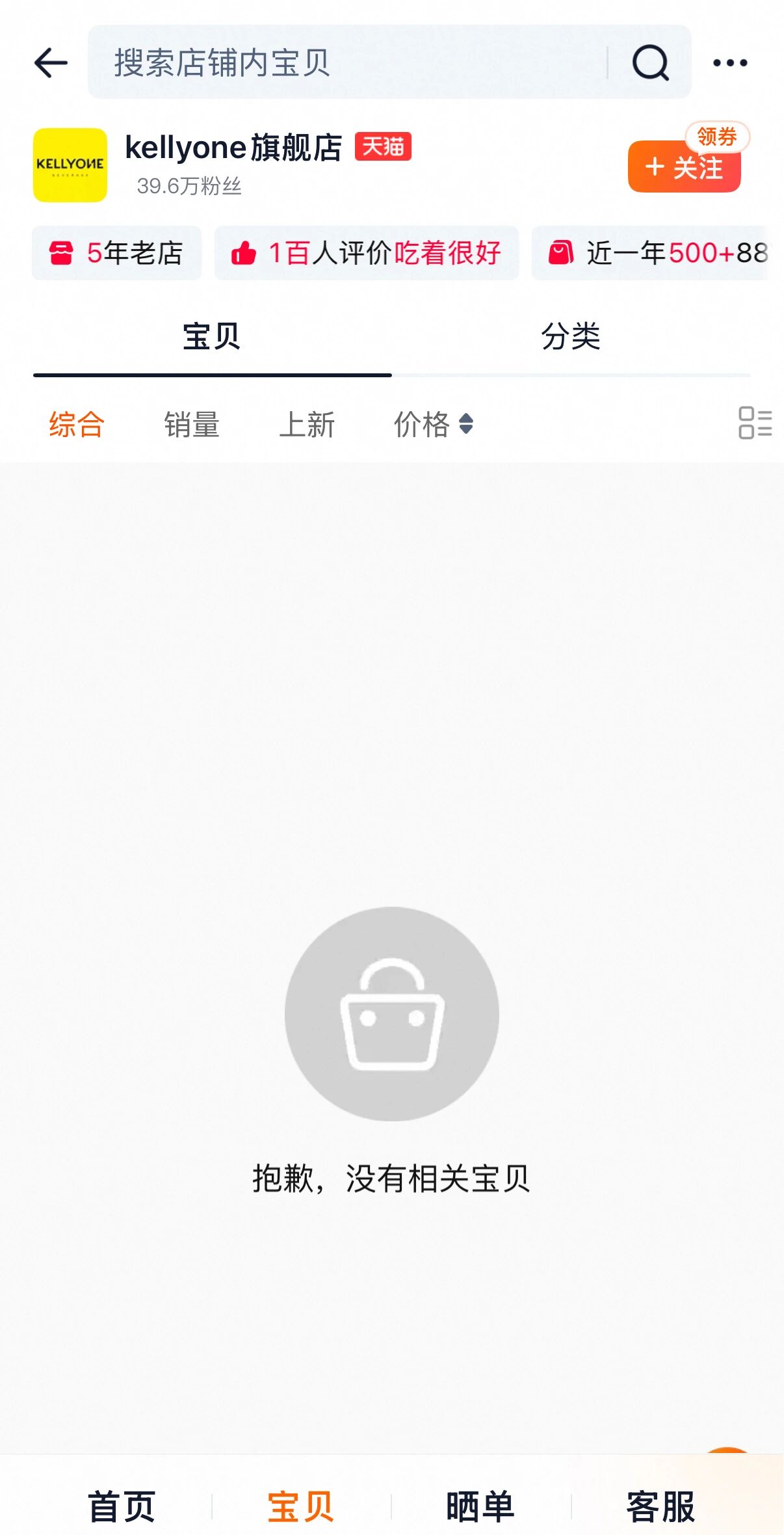Sort by 价格 price
The width and height of the screenshot is (784, 1535).
click(x=433, y=425)
